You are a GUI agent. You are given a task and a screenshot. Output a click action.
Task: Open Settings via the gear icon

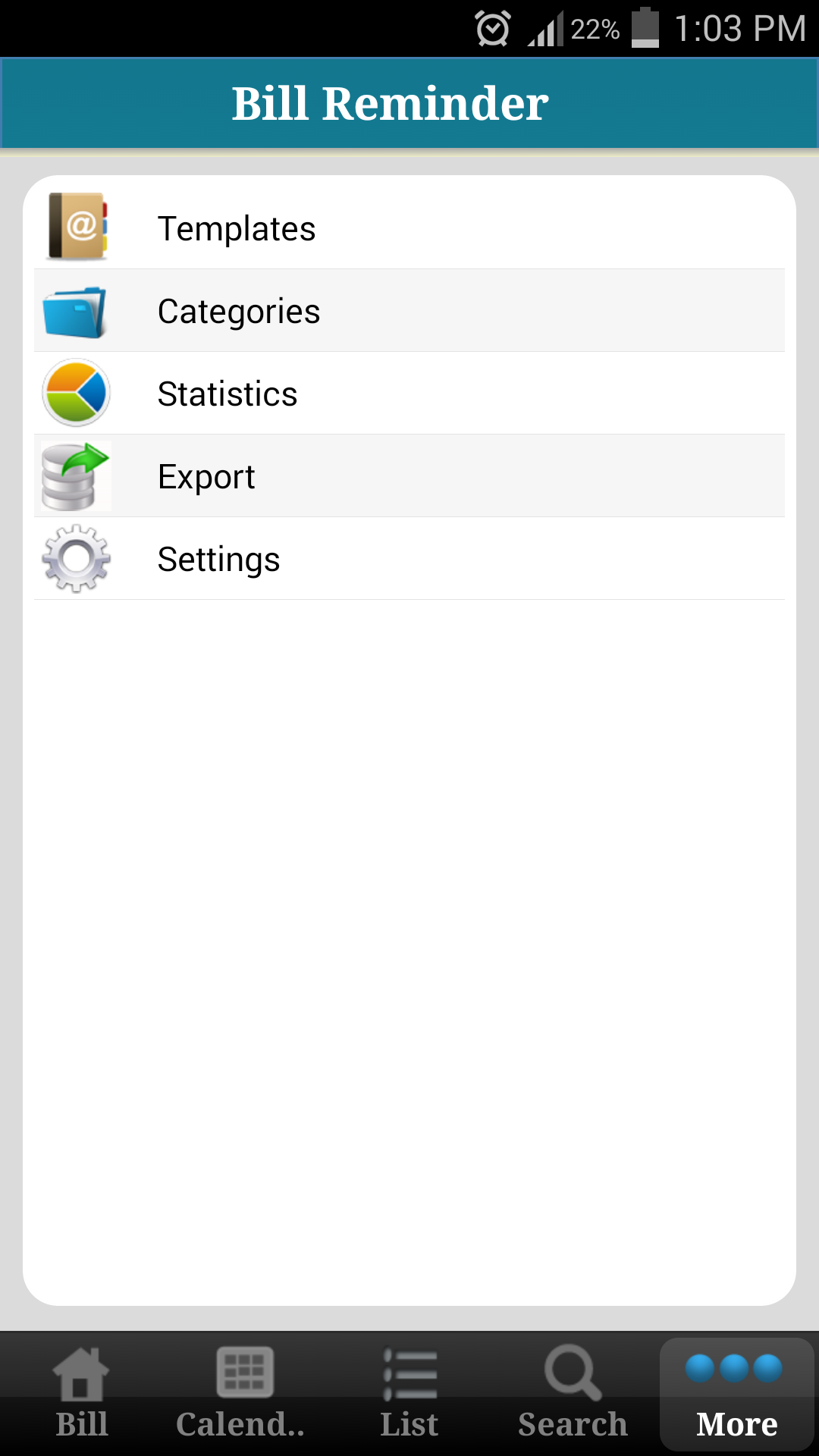click(76, 559)
